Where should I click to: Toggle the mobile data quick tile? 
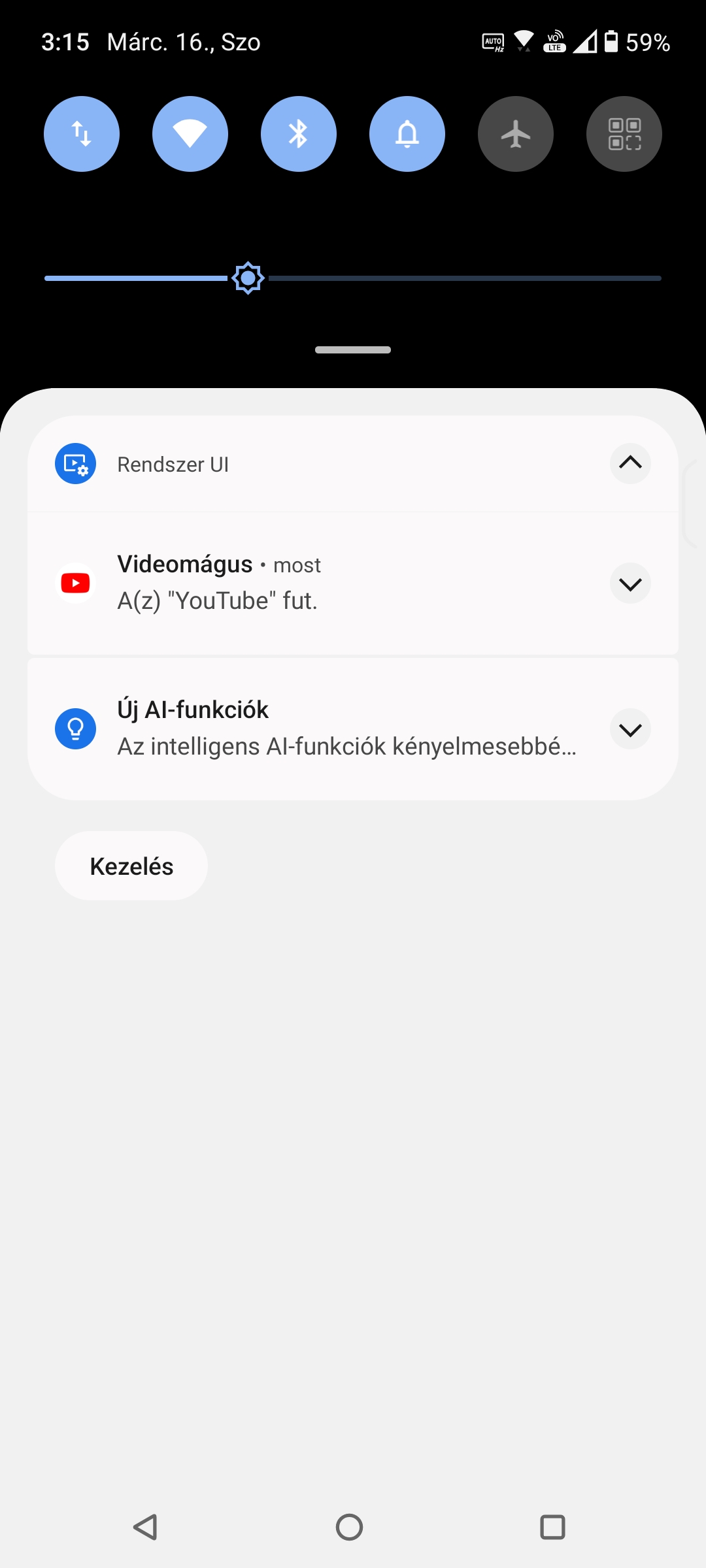pos(82,134)
